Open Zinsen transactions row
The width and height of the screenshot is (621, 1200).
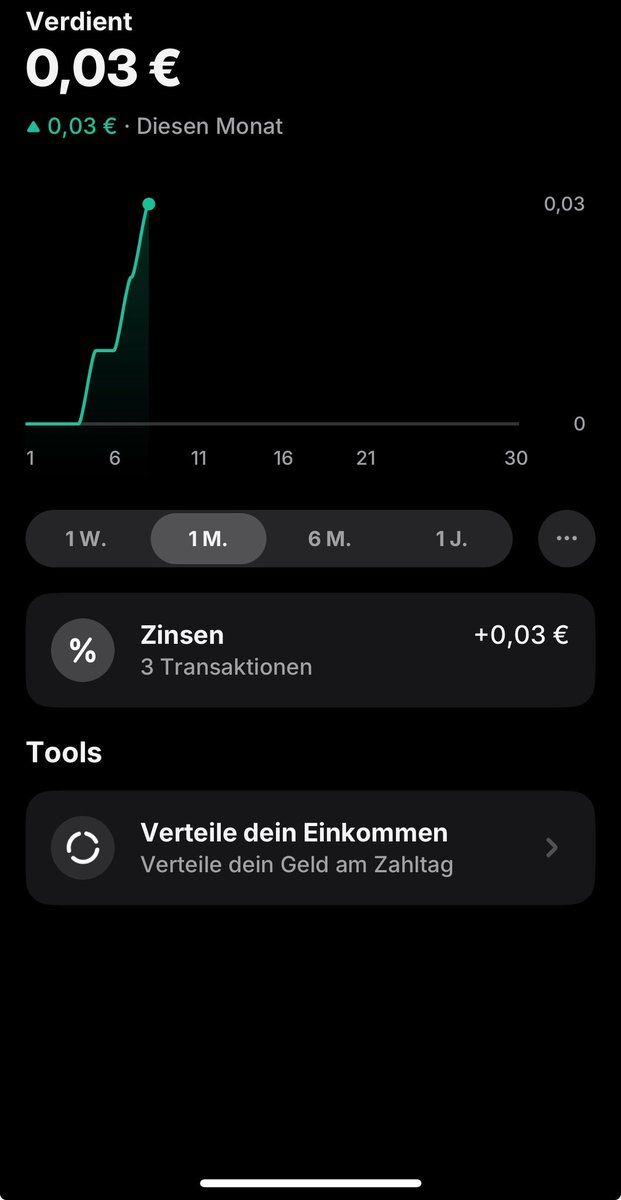point(310,650)
